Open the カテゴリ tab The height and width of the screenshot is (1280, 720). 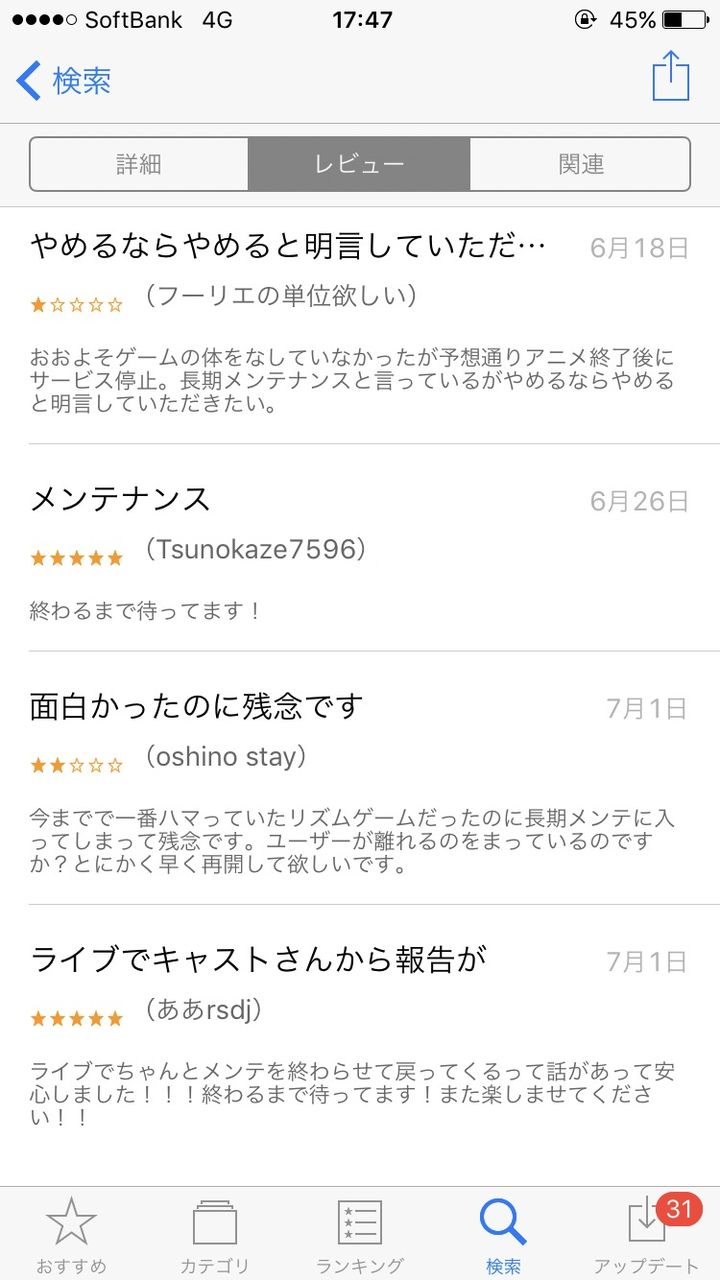[215, 1235]
